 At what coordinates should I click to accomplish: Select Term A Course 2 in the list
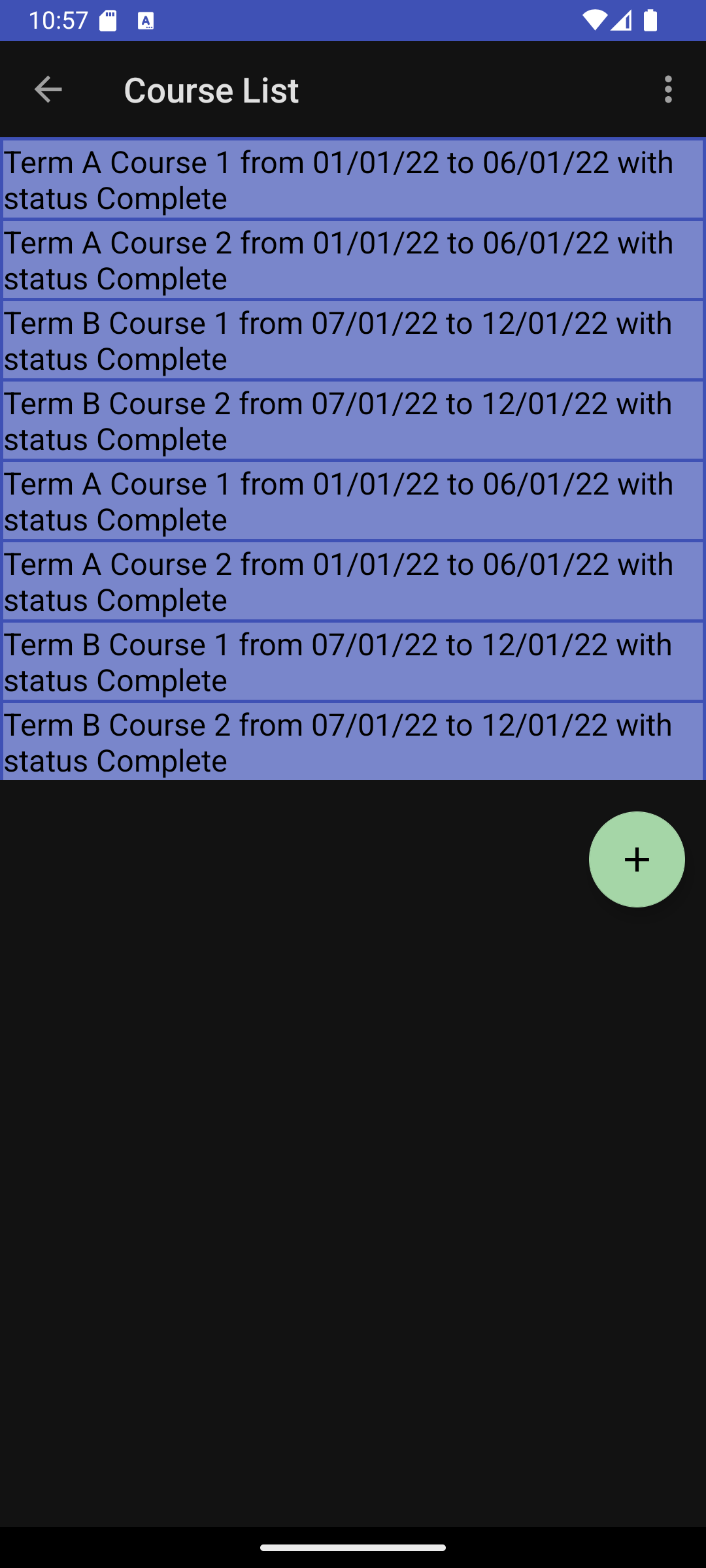[x=353, y=260]
